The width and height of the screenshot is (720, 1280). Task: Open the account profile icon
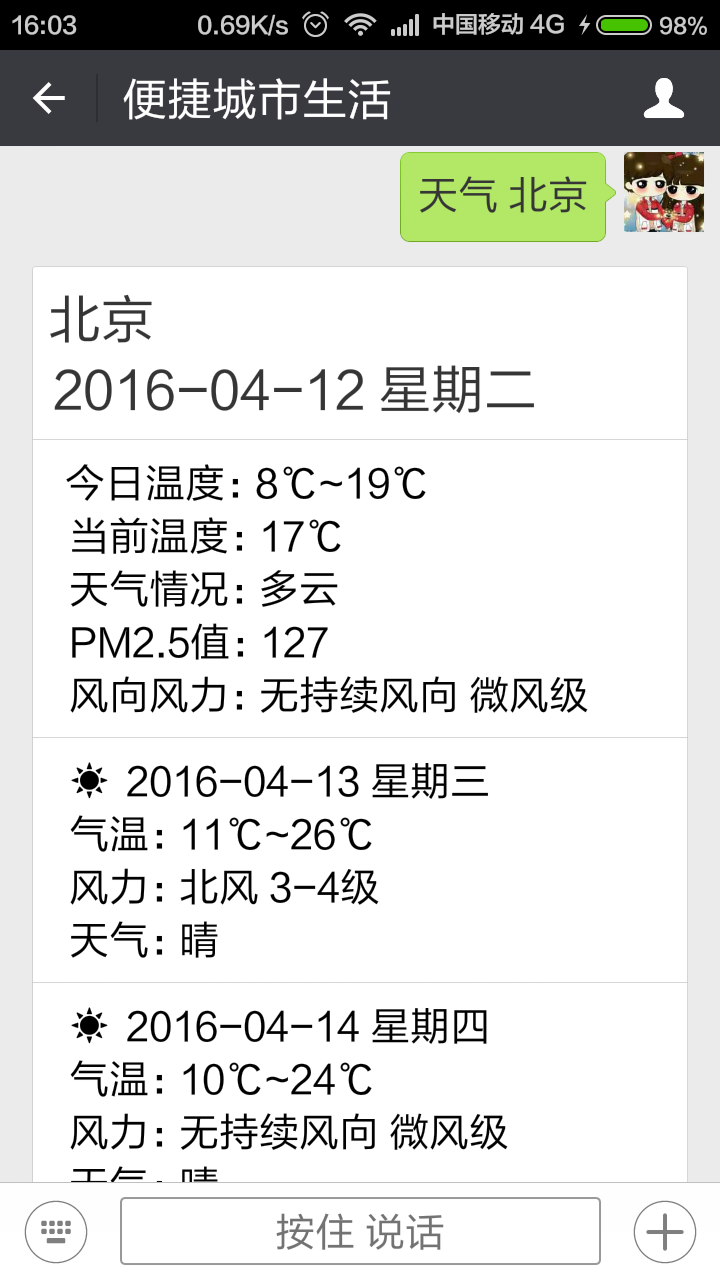[664, 98]
